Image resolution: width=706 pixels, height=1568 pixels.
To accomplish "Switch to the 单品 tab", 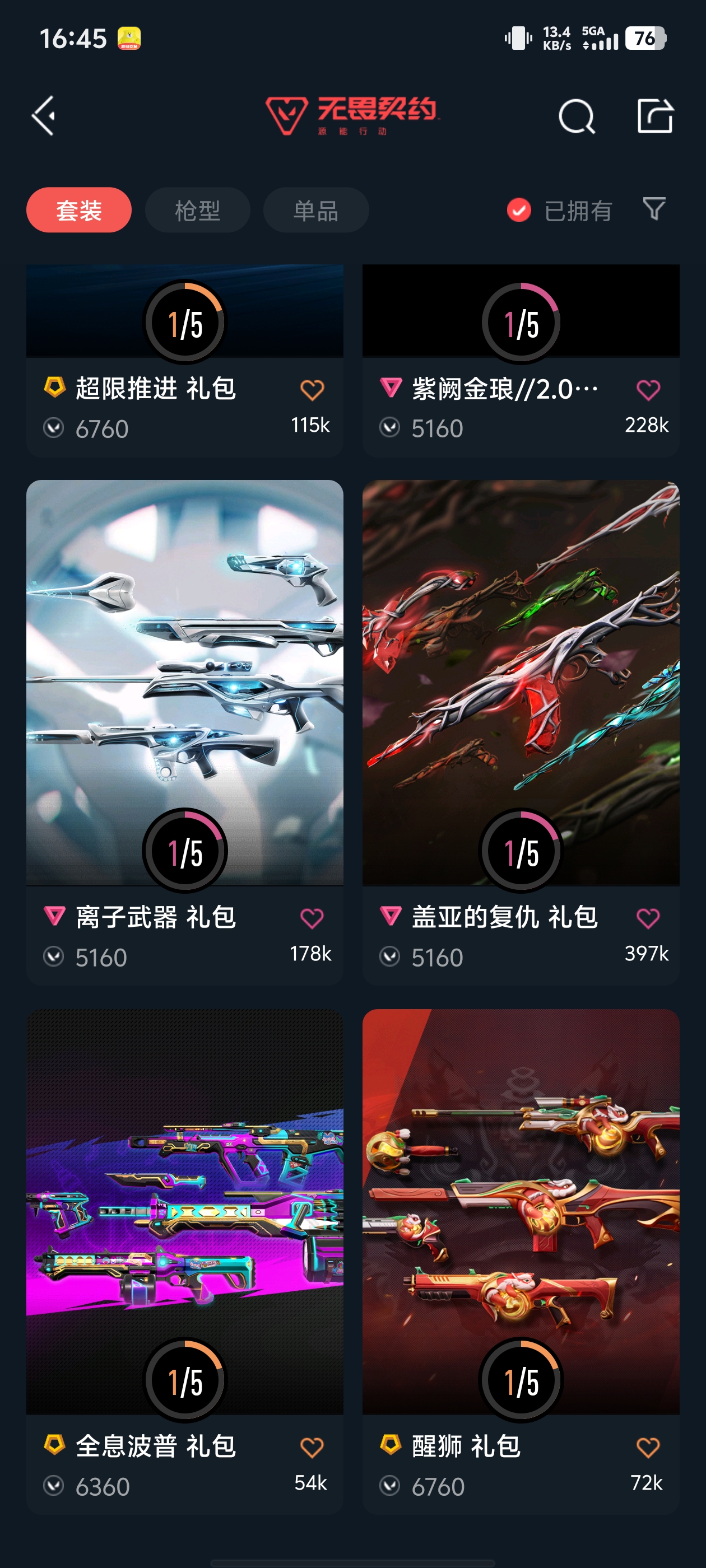I will [315, 209].
